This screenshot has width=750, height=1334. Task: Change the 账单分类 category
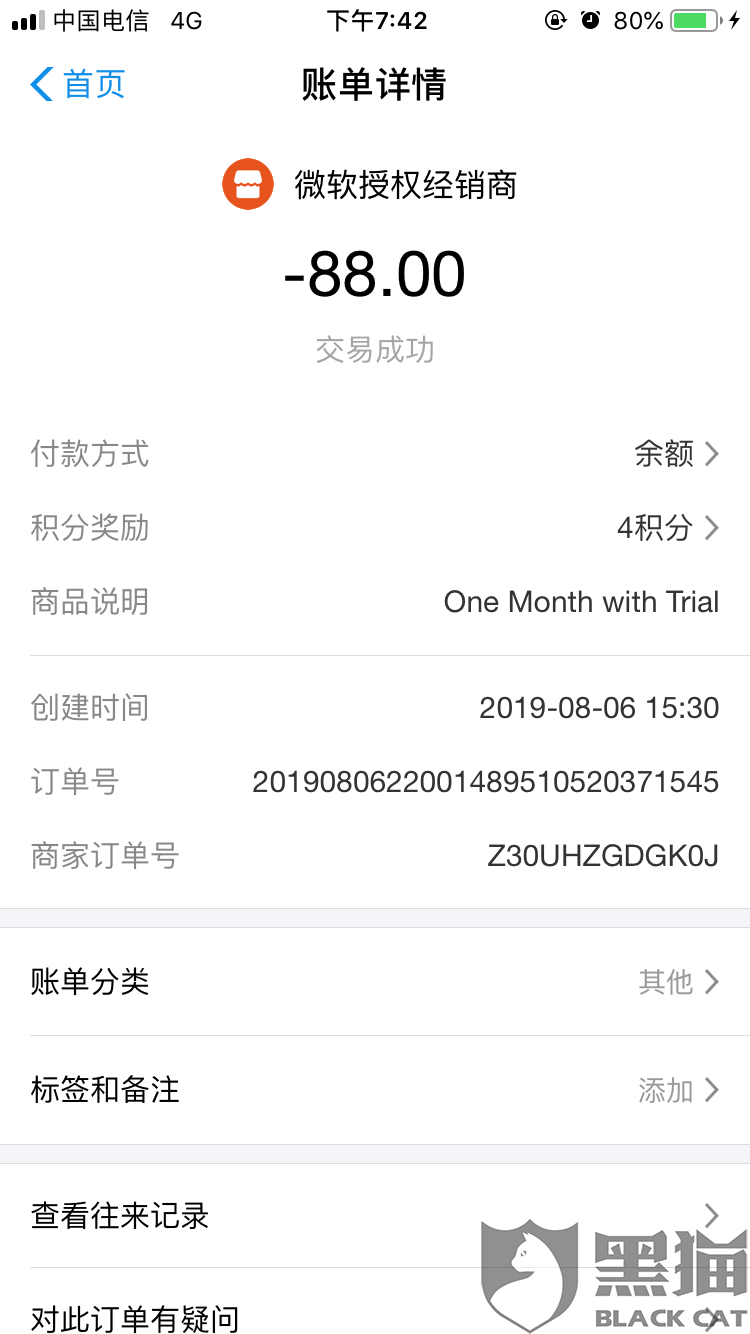pos(375,982)
